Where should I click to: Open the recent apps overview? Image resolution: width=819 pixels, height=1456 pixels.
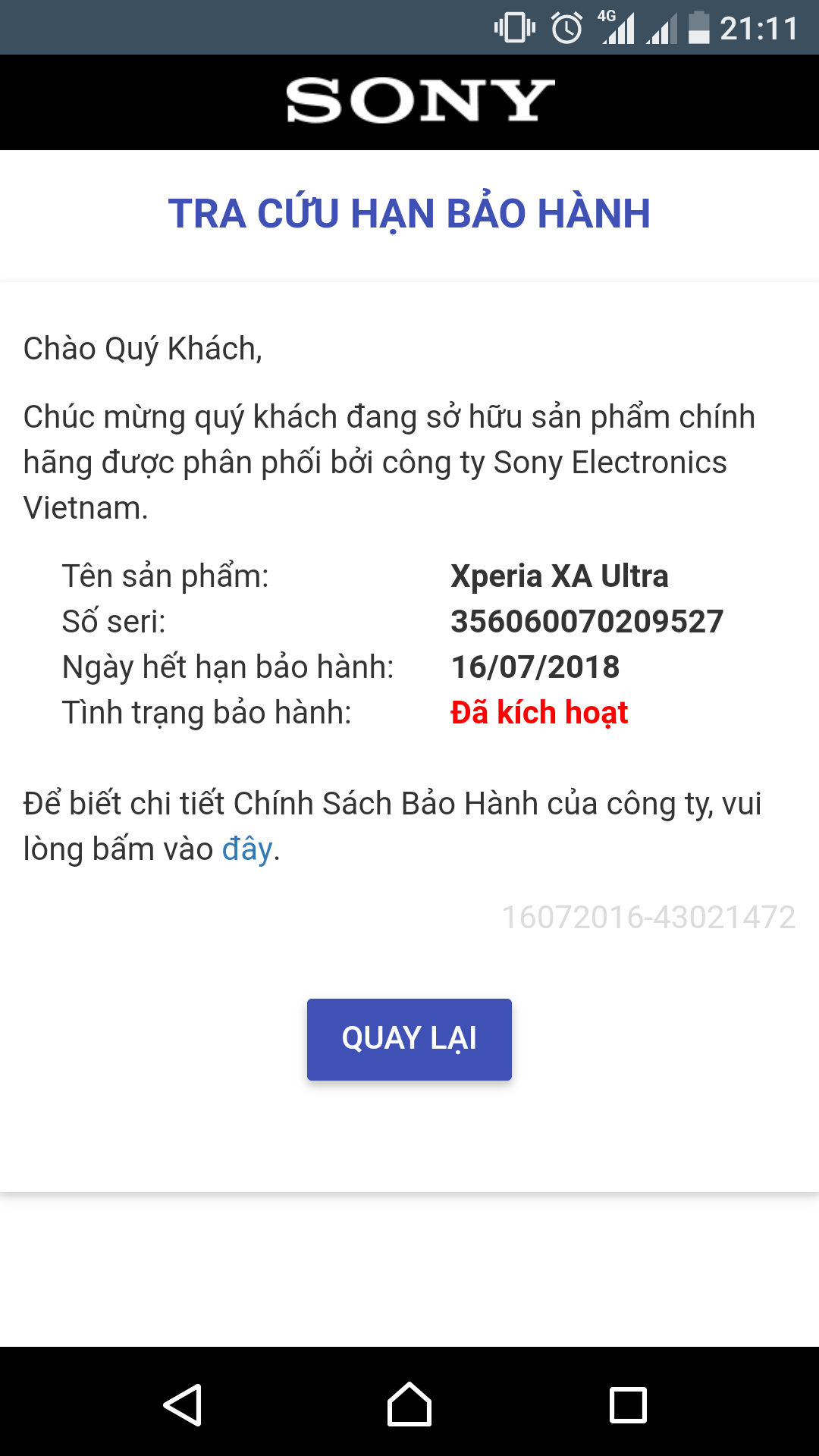click(629, 1405)
